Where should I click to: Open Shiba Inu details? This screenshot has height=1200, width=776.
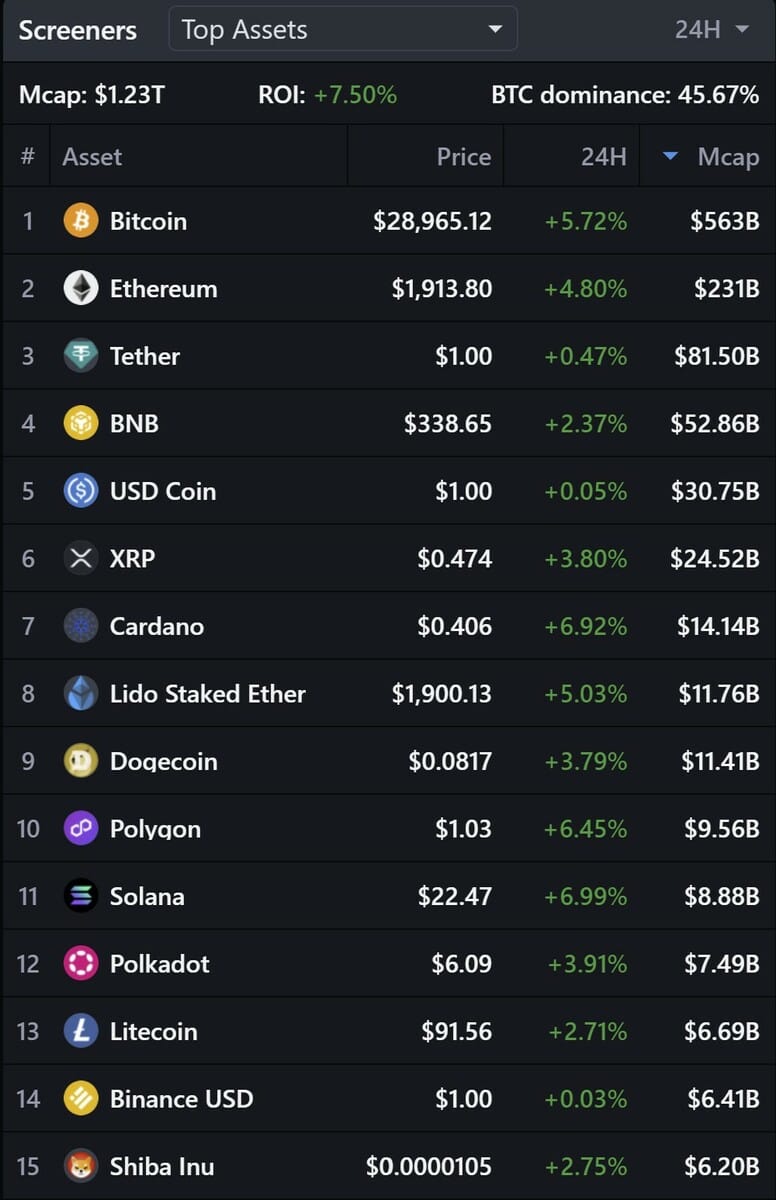[162, 1166]
